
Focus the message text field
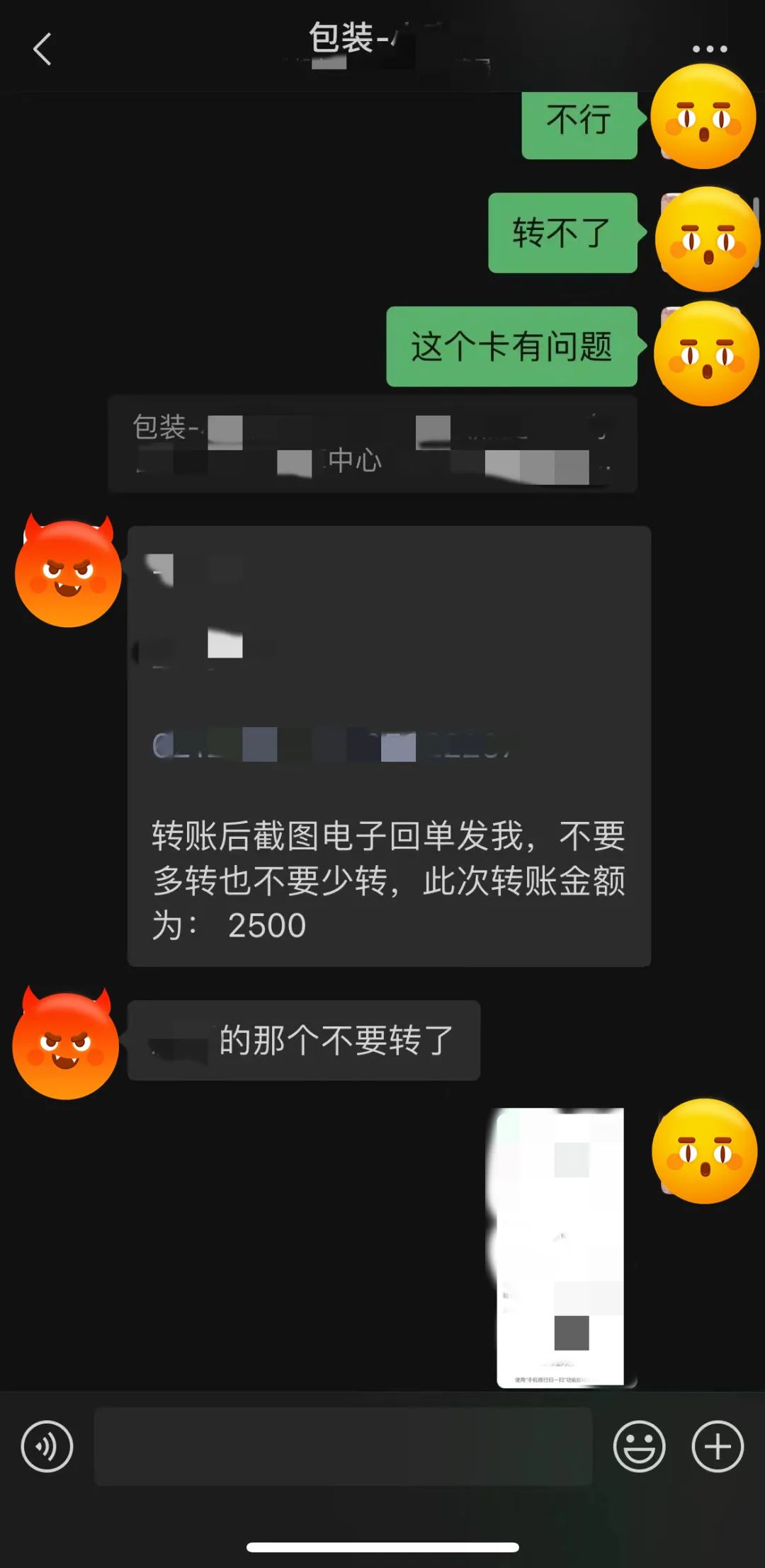pos(343,1446)
